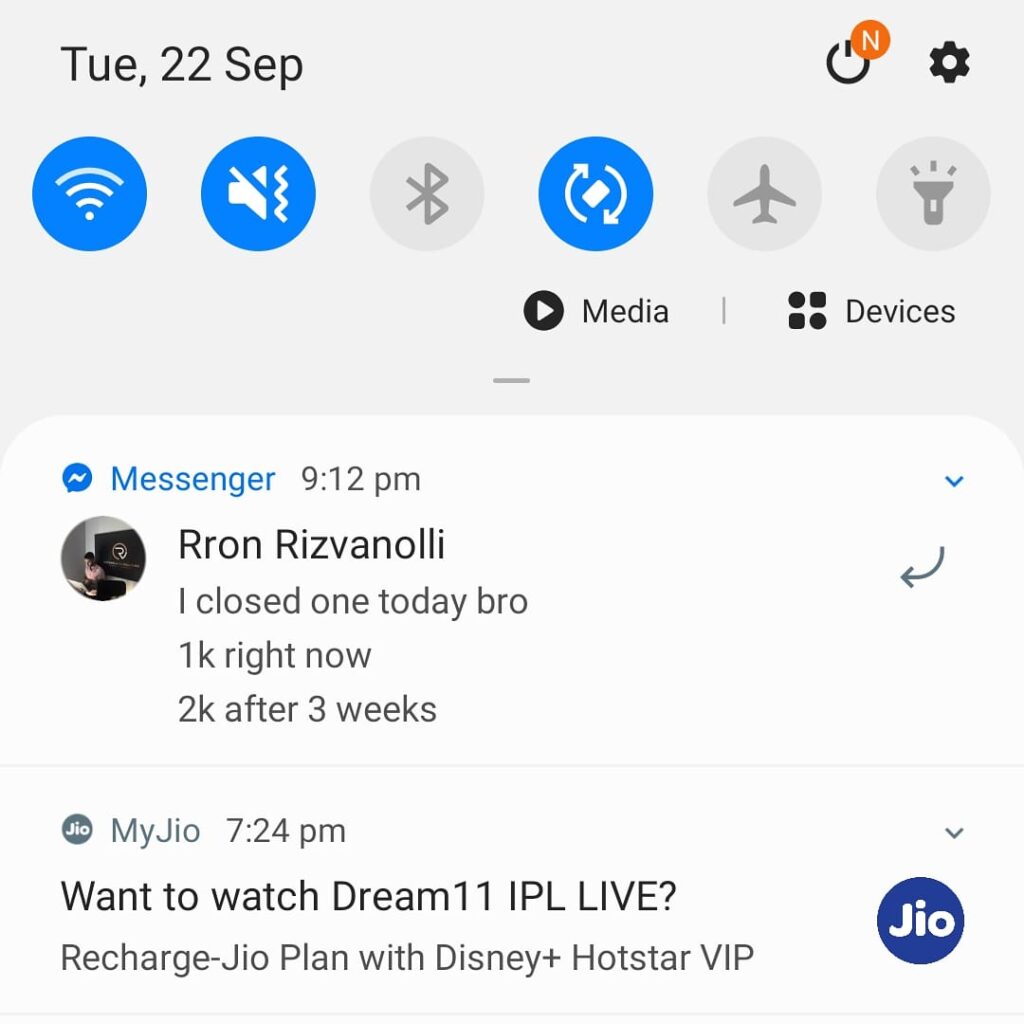This screenshot has height=1024, width=1024.
Task: Reply to Rron Rizvanolli's message
Action: coord(921,569)
